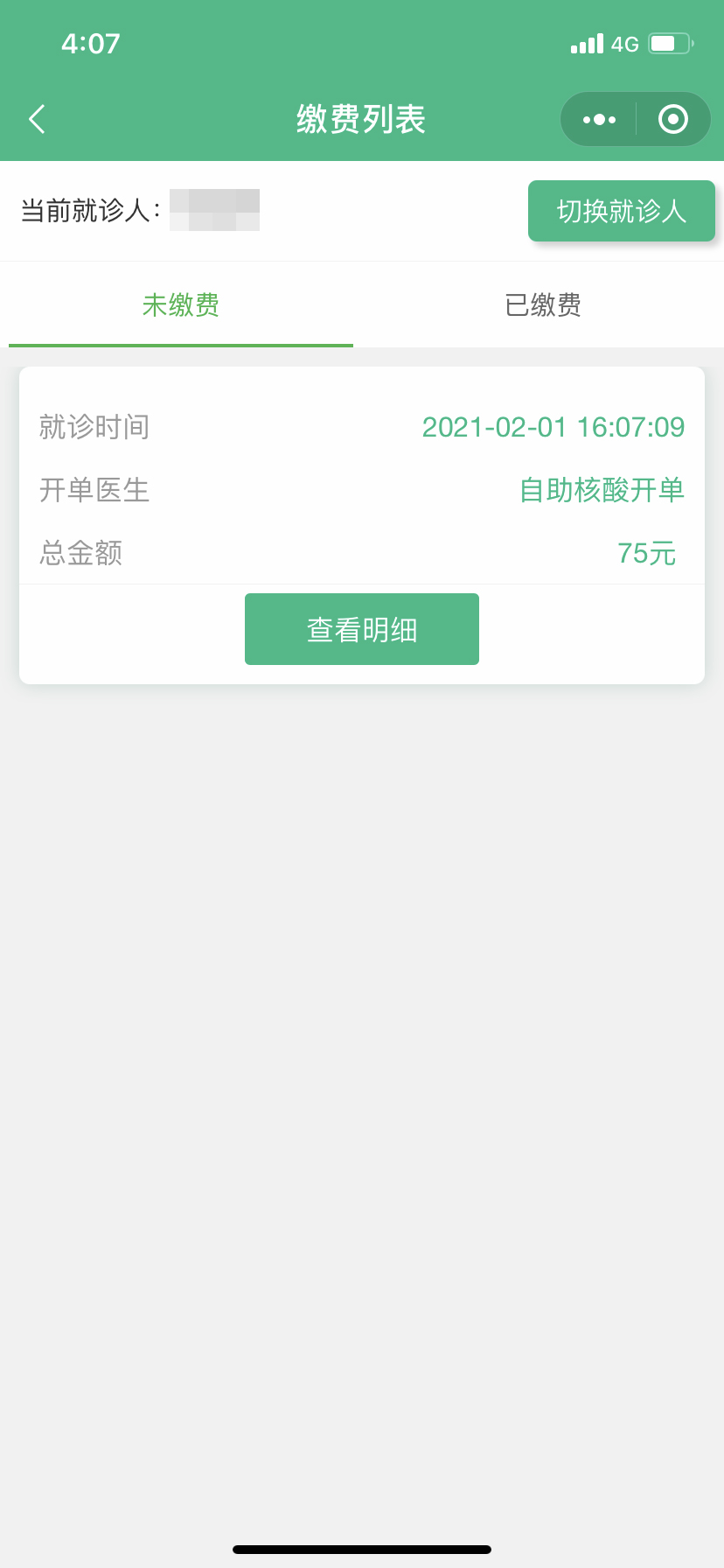
Task: Open the mini program more-options menu
Action: click(x=599, y=119)
